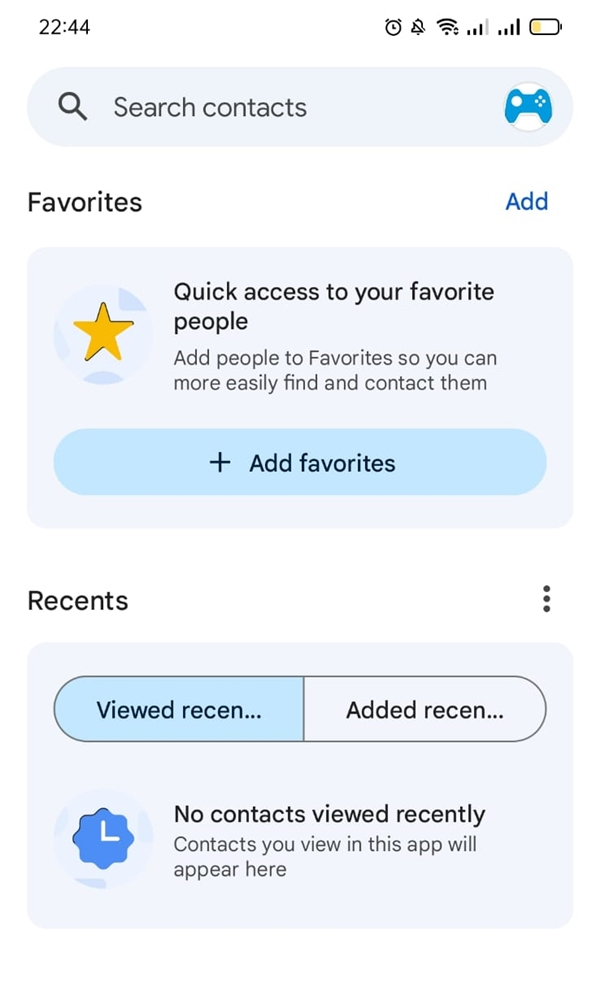Switch to the Added recently tab
This screenshot has width=600, height=1008.
tap(424, 709)
